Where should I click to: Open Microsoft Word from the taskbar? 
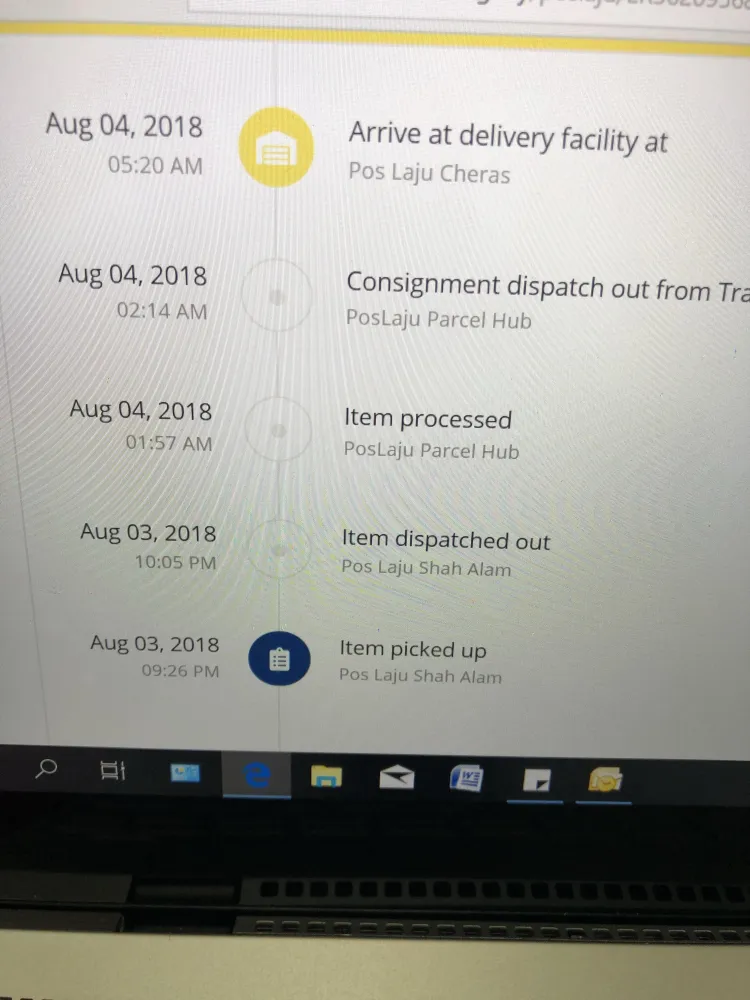466,778
